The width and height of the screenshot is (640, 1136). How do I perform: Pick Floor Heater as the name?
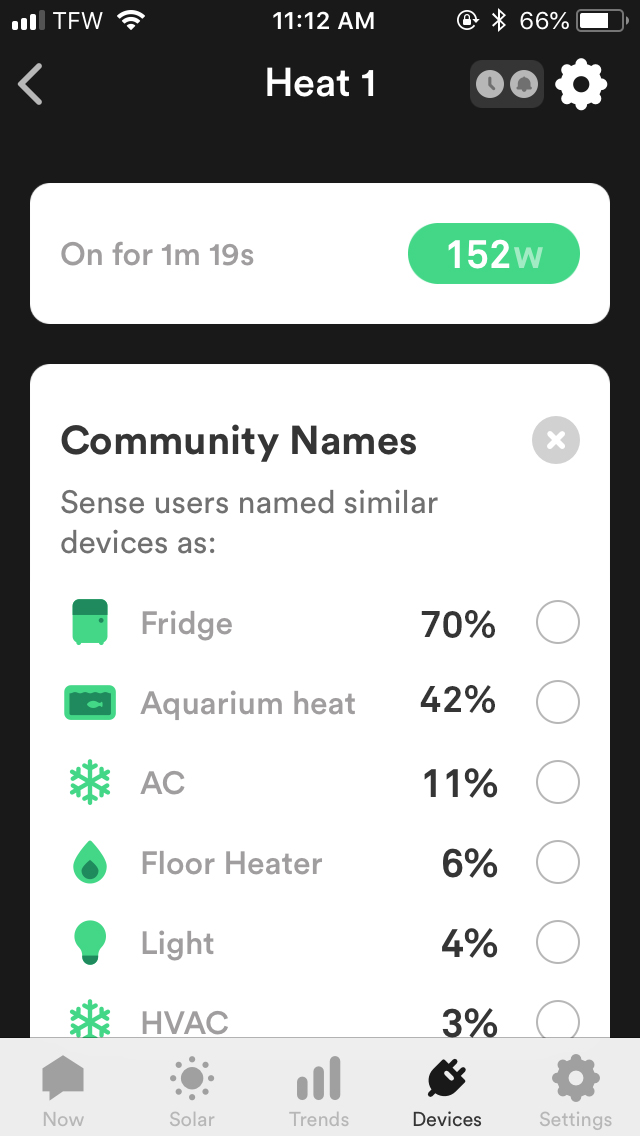point(557,862)
